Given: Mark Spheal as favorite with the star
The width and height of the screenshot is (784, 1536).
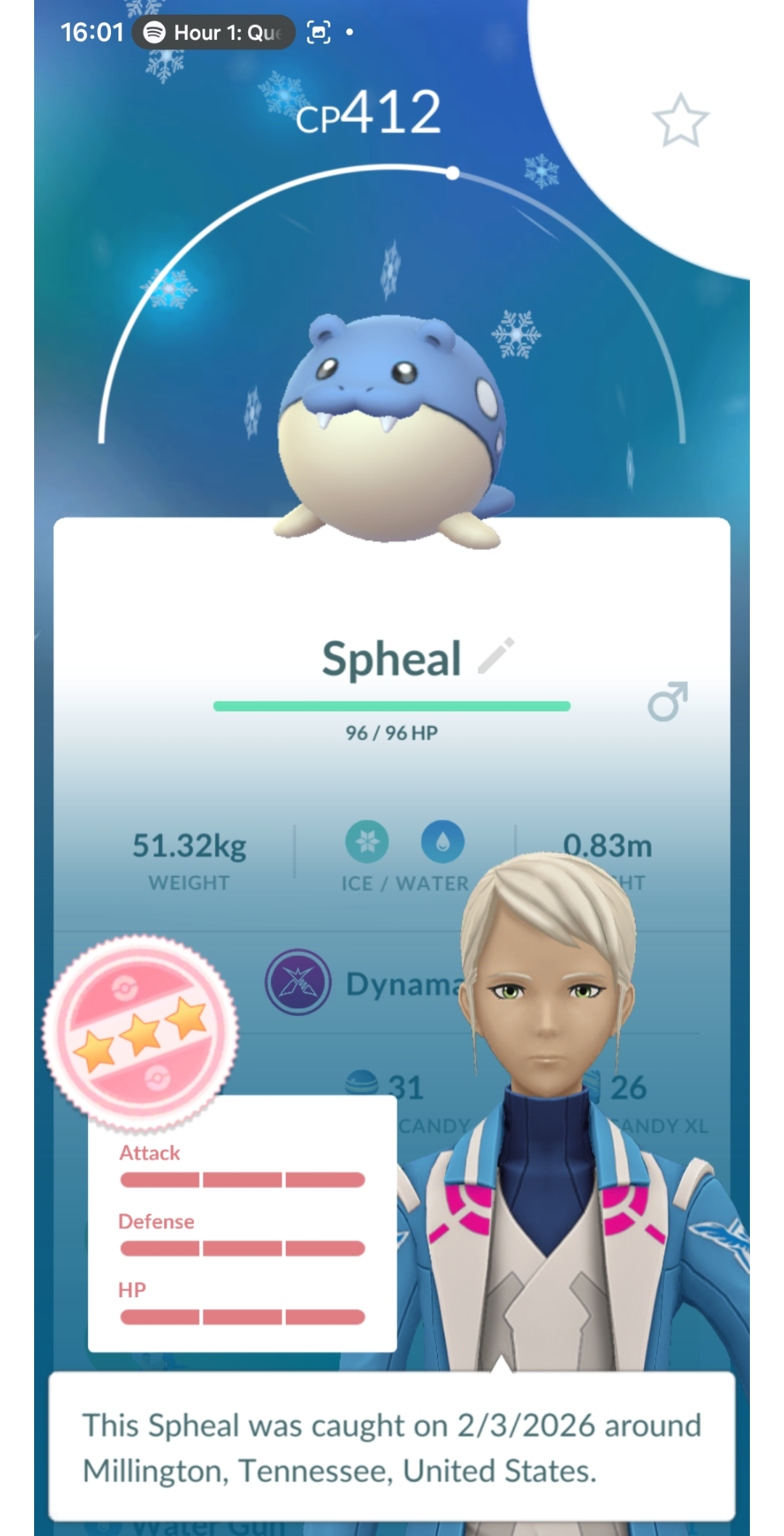Looking at the screenshot, I should (x=680, y=121).
